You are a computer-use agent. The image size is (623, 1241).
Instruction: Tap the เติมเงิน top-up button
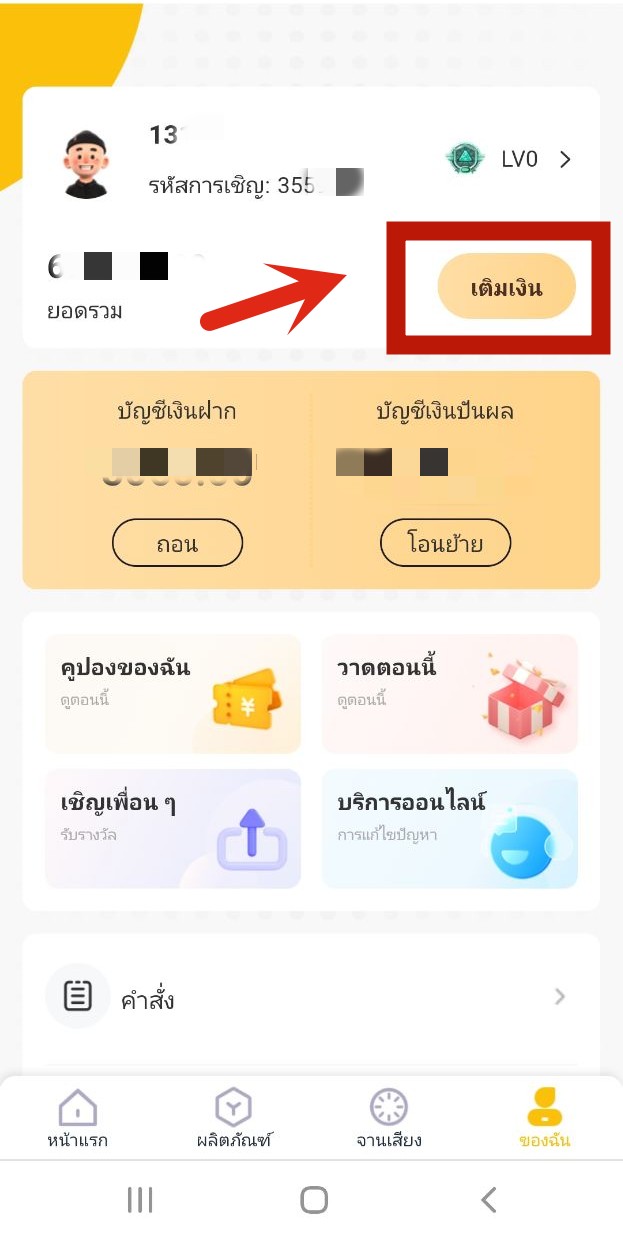(x=506, y=287)
